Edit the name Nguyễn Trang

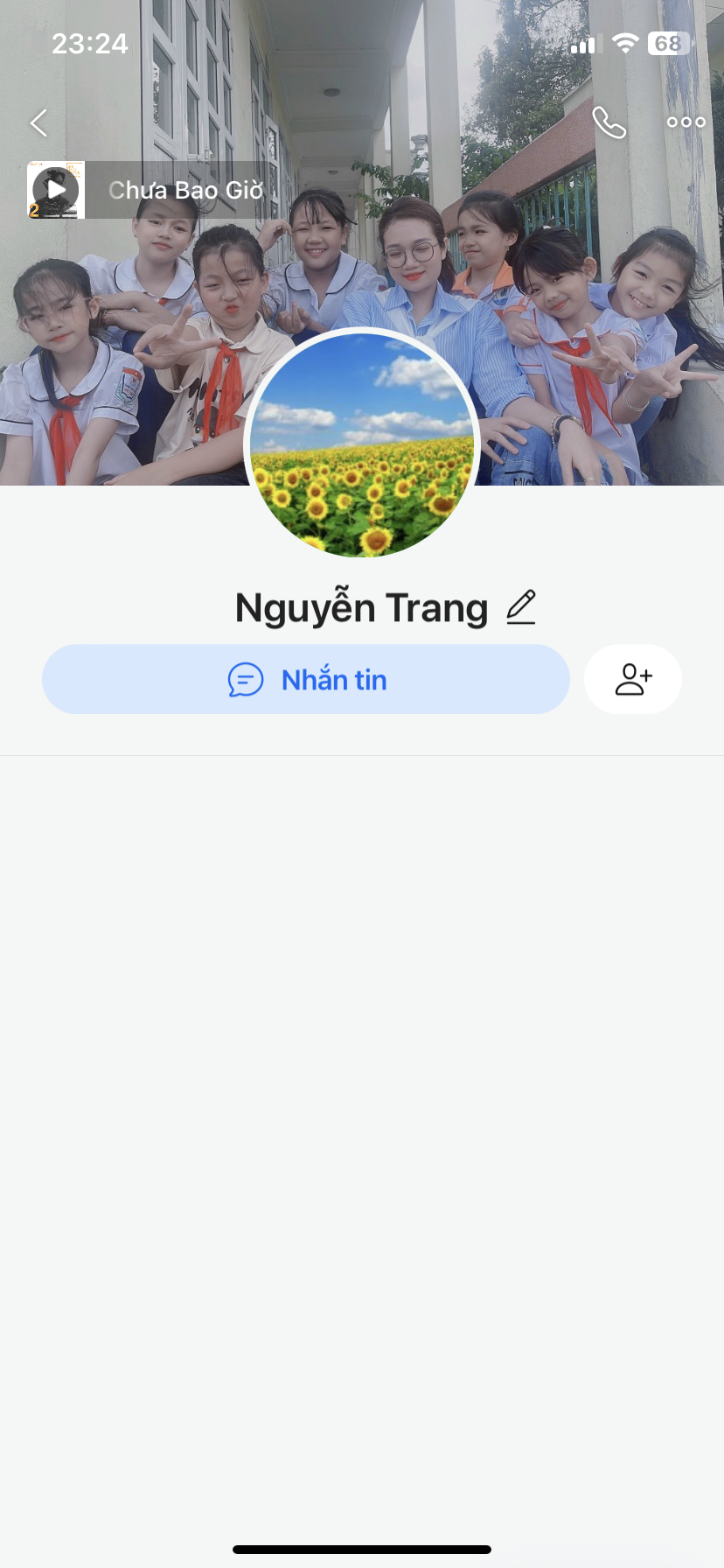coord(521,607)
